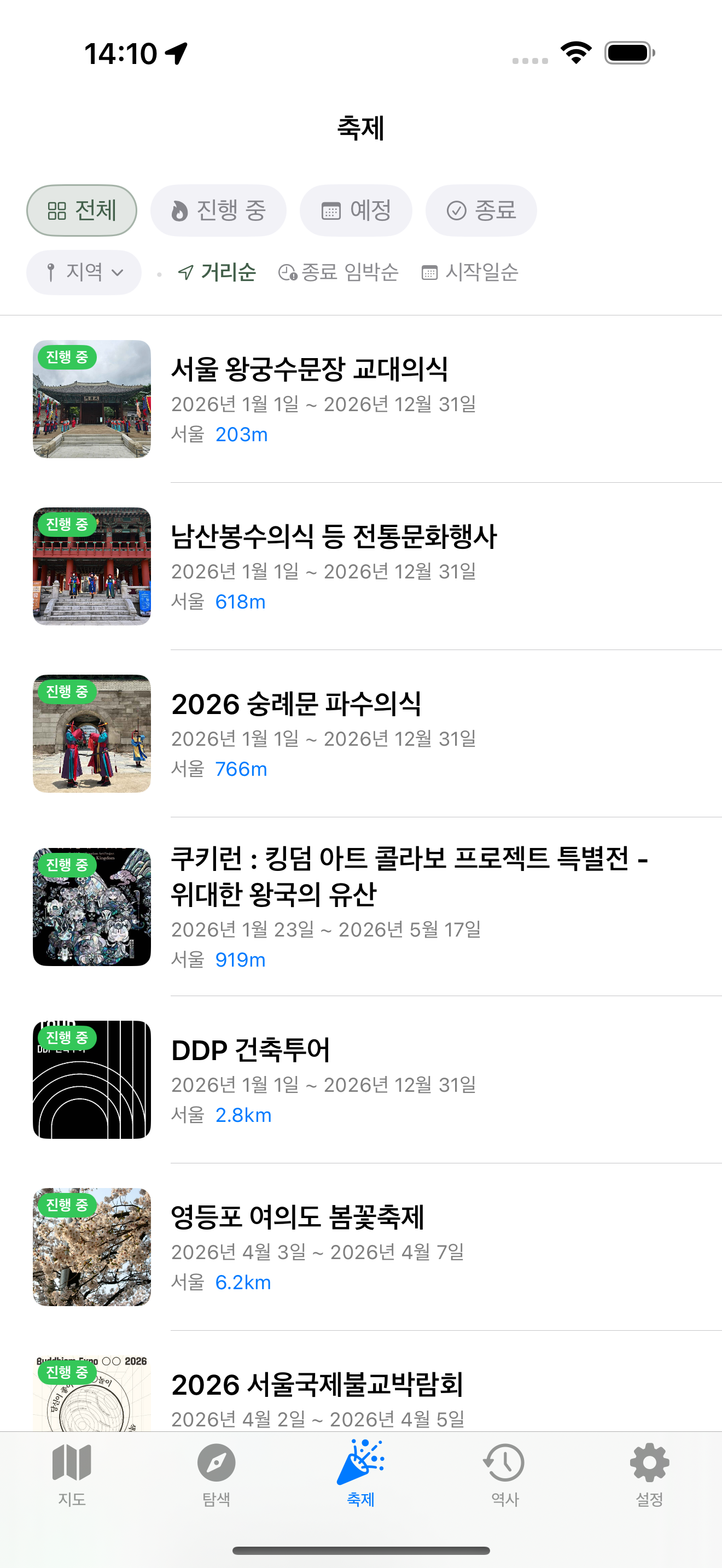The image size is (722, 1568).
Task: Open the 설정 tab
Action: pyautogui.click(x=649, y=1473)
